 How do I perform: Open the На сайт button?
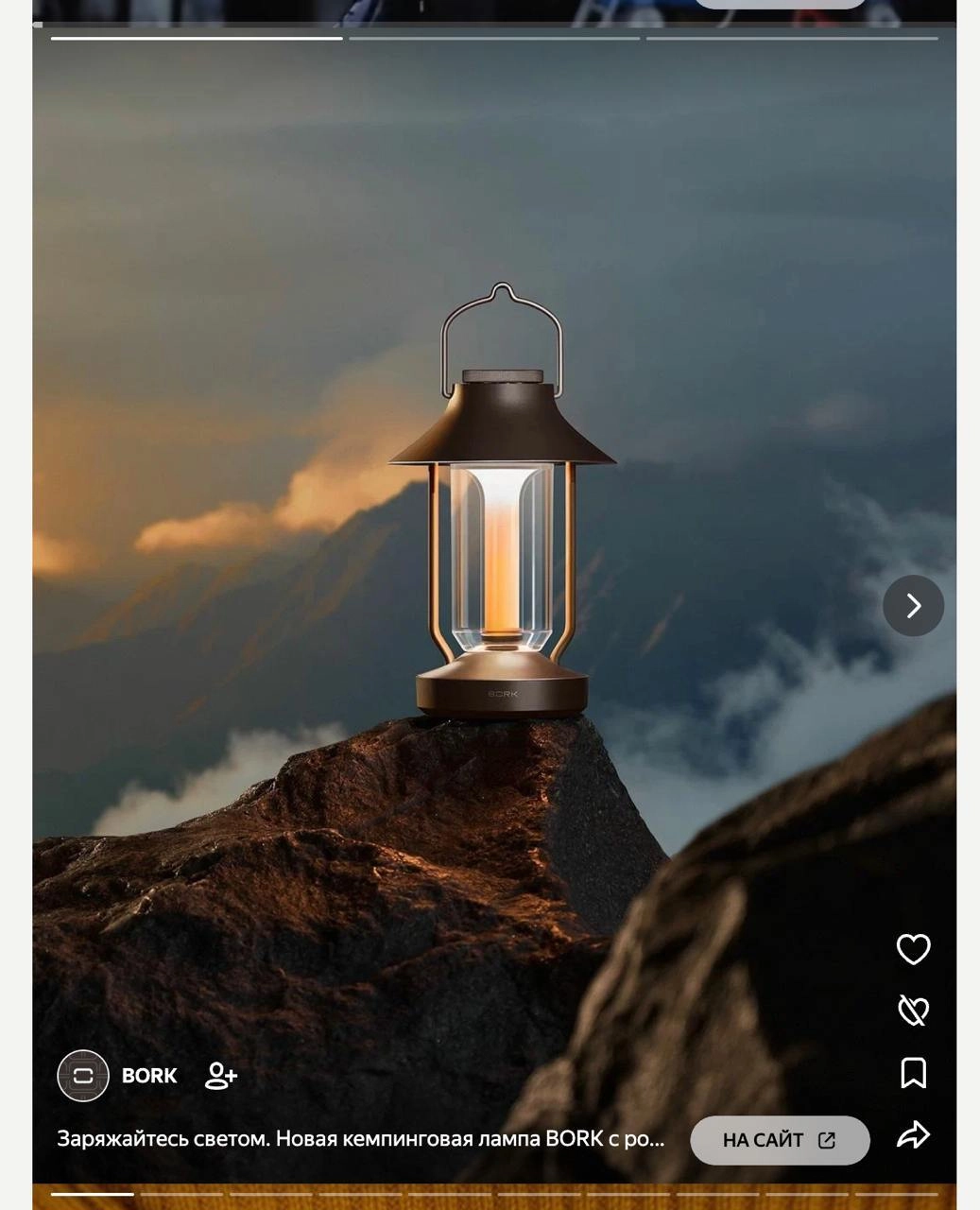[780, 1140]
